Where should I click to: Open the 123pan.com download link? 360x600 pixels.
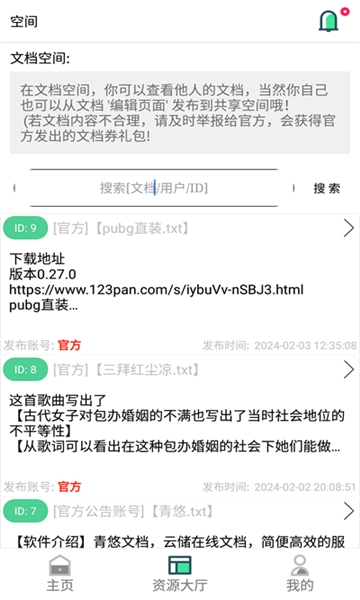(156, 290)
